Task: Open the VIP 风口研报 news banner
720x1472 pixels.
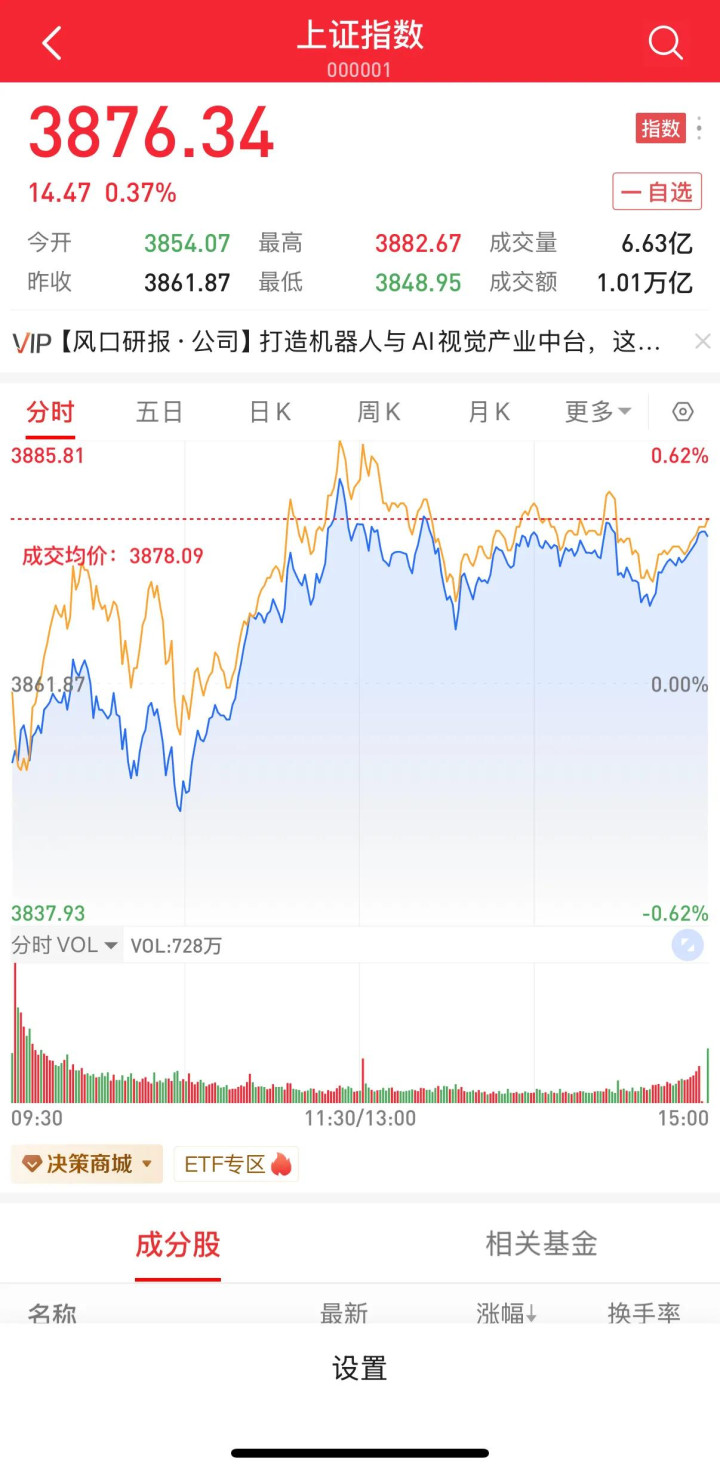Action: (x=340, y=343)
